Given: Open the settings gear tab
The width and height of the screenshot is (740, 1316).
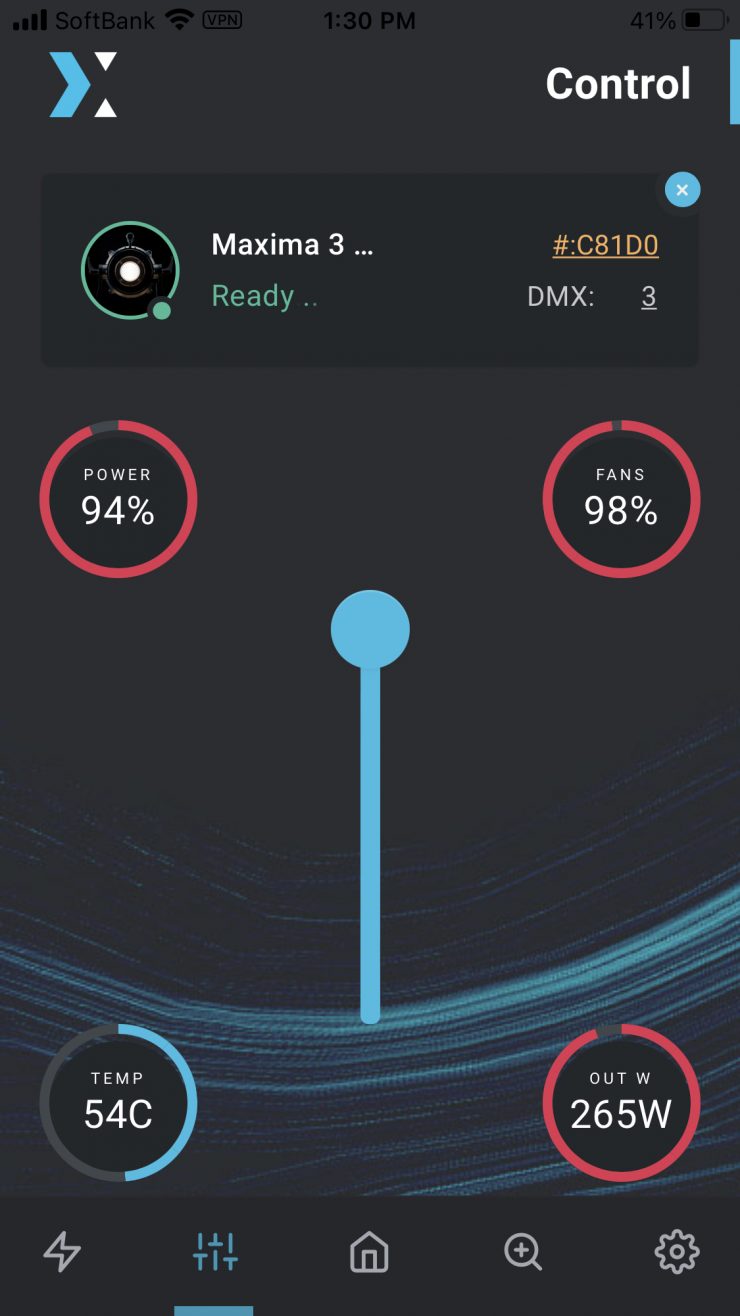Looking at the screenshot, I should pyautogui.click(x=676, y=1251).
